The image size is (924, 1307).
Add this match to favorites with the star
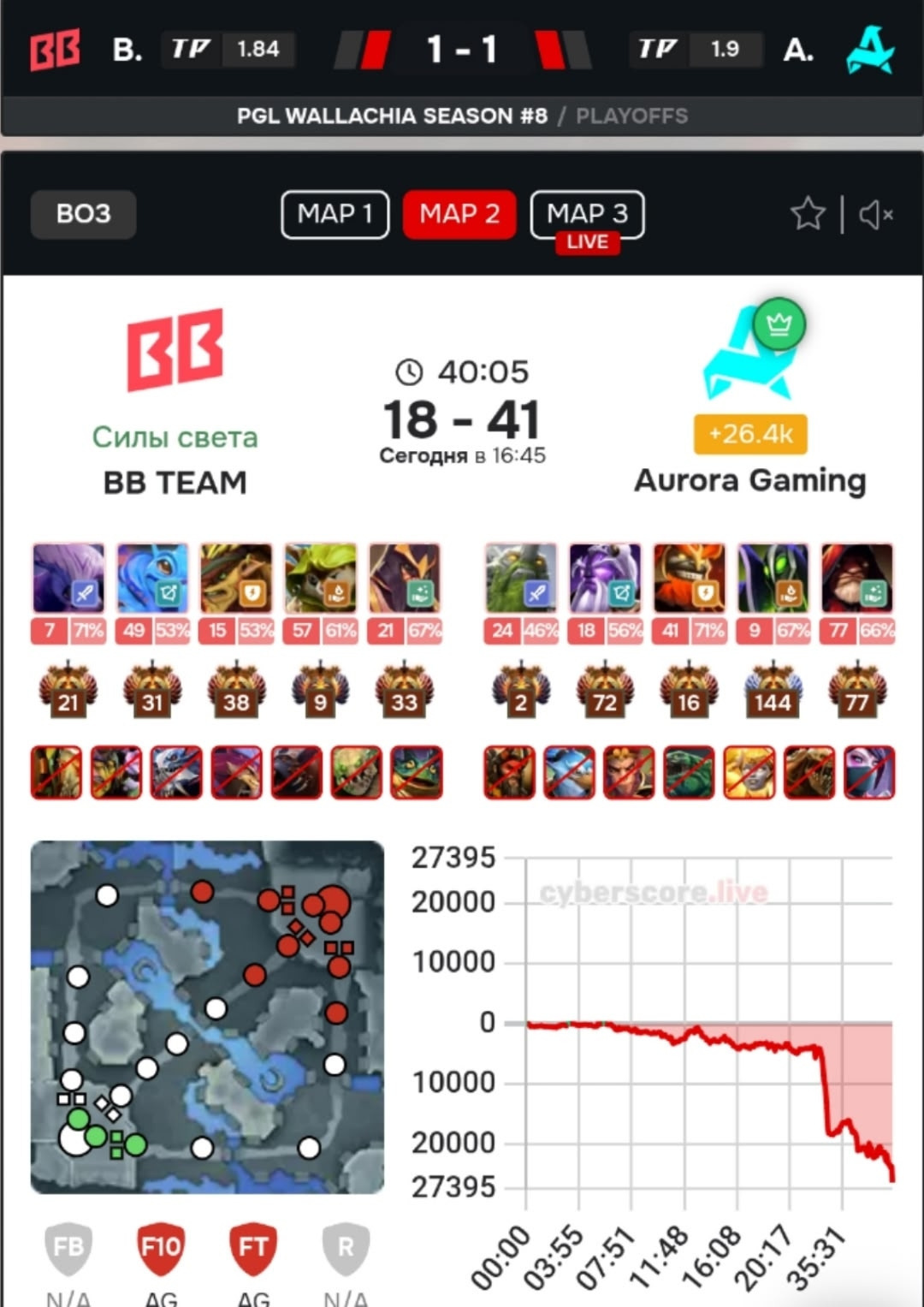click(x=808, y=214)
